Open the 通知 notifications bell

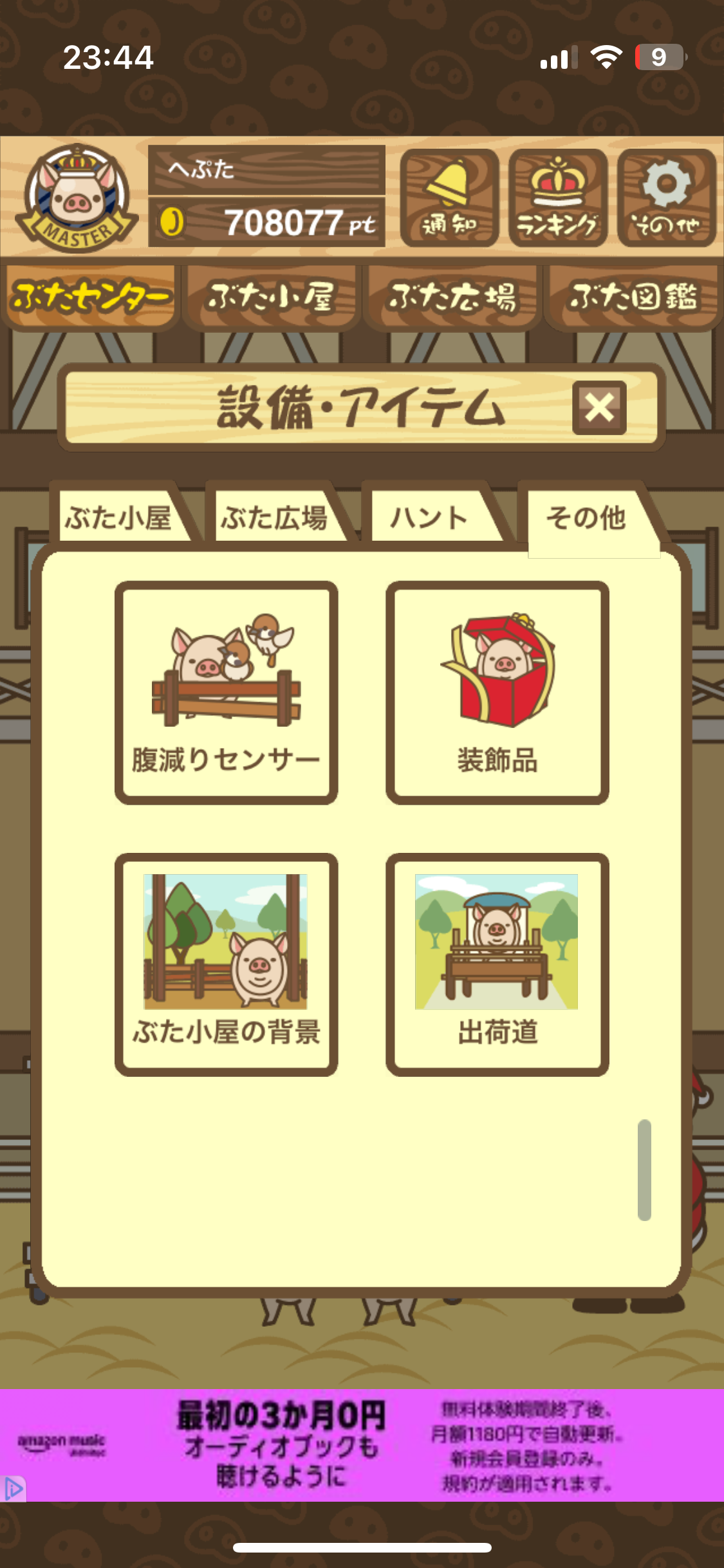tap(449, 198)
